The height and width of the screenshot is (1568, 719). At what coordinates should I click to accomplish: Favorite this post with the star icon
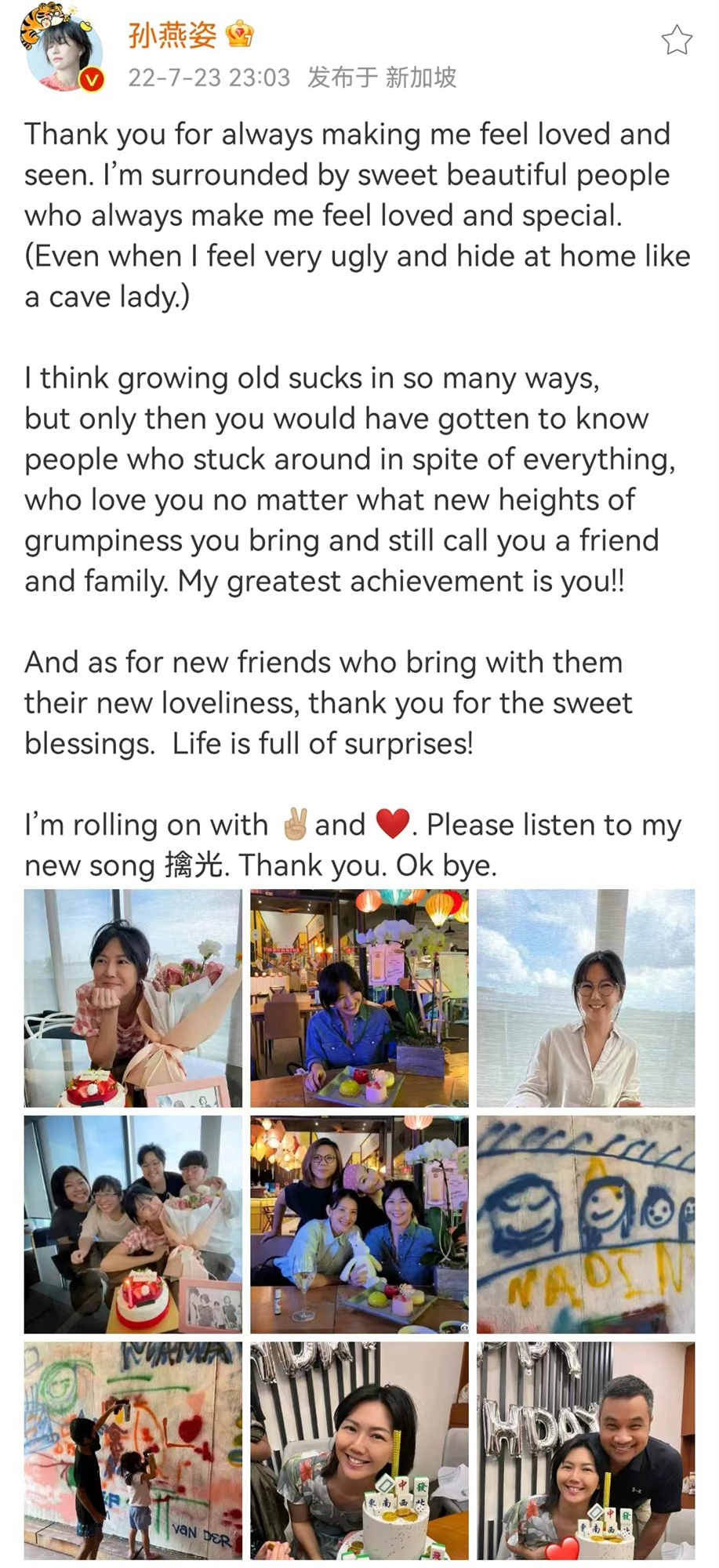point(676,41)
